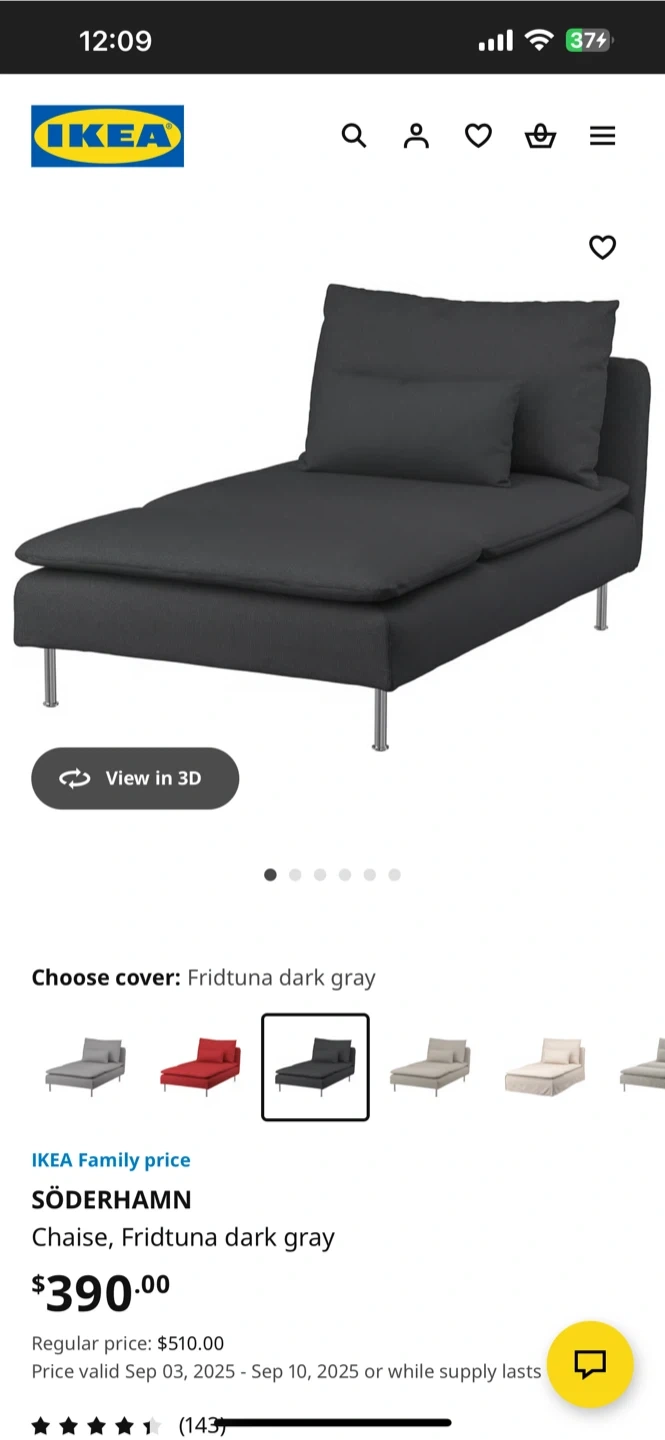Launch View in 3D
This screenshot has width=665, height=1440.
pyautogui.click(x=135, y=778)
